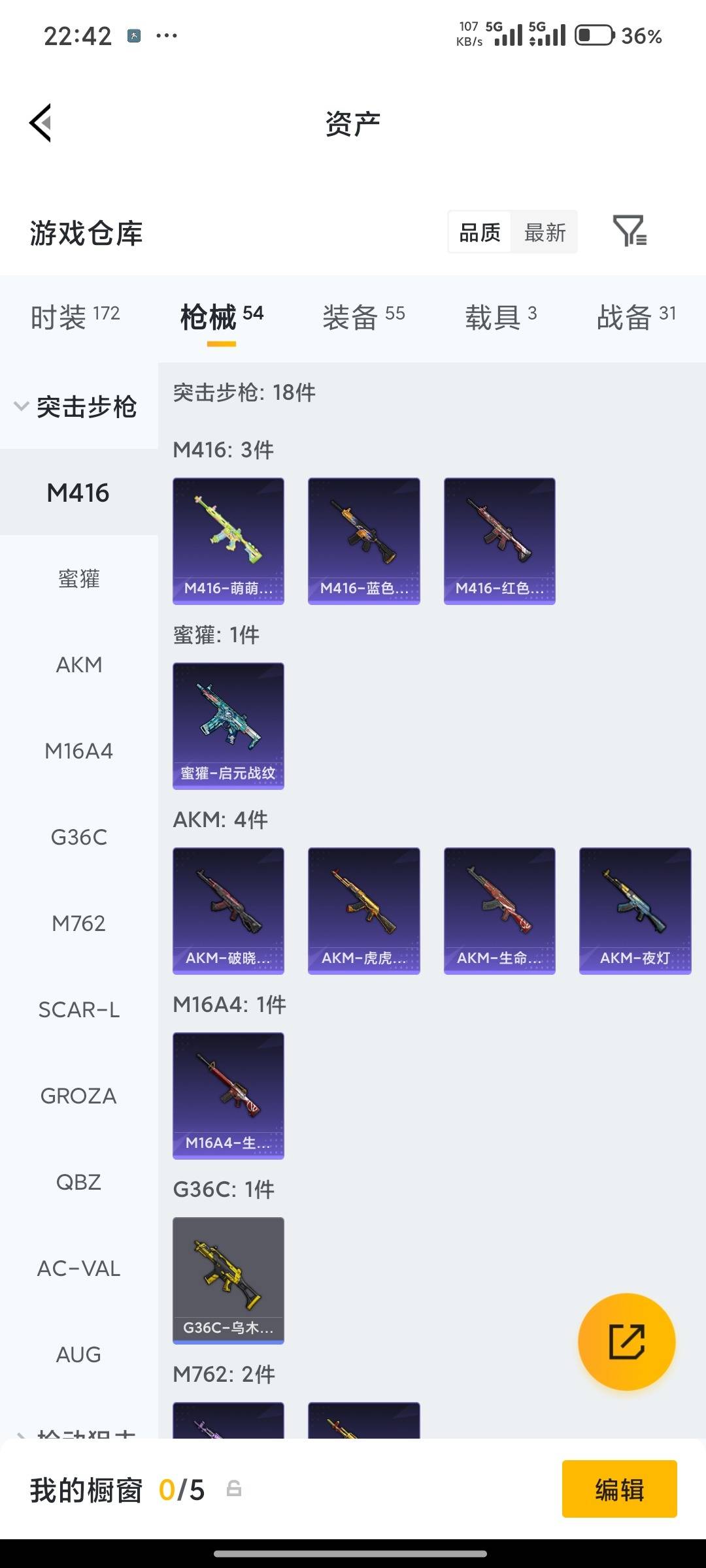The width and height of the screenshot is (706, 1568).
Task: Open the AKM-虎虎 skin thumbnail
Action: point(363,911)
